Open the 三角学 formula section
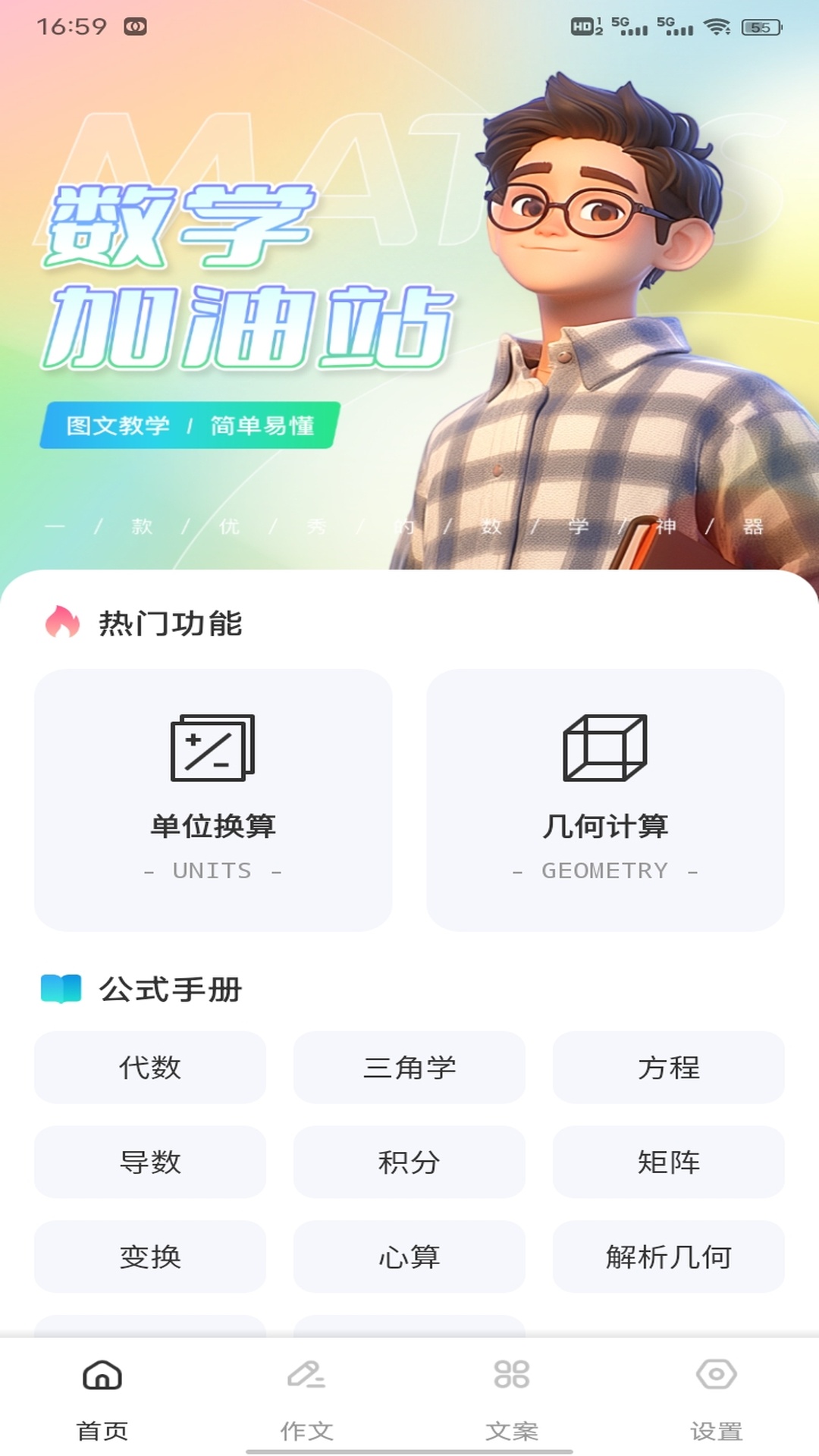 pyautogui.click(x=409, y=1068)
